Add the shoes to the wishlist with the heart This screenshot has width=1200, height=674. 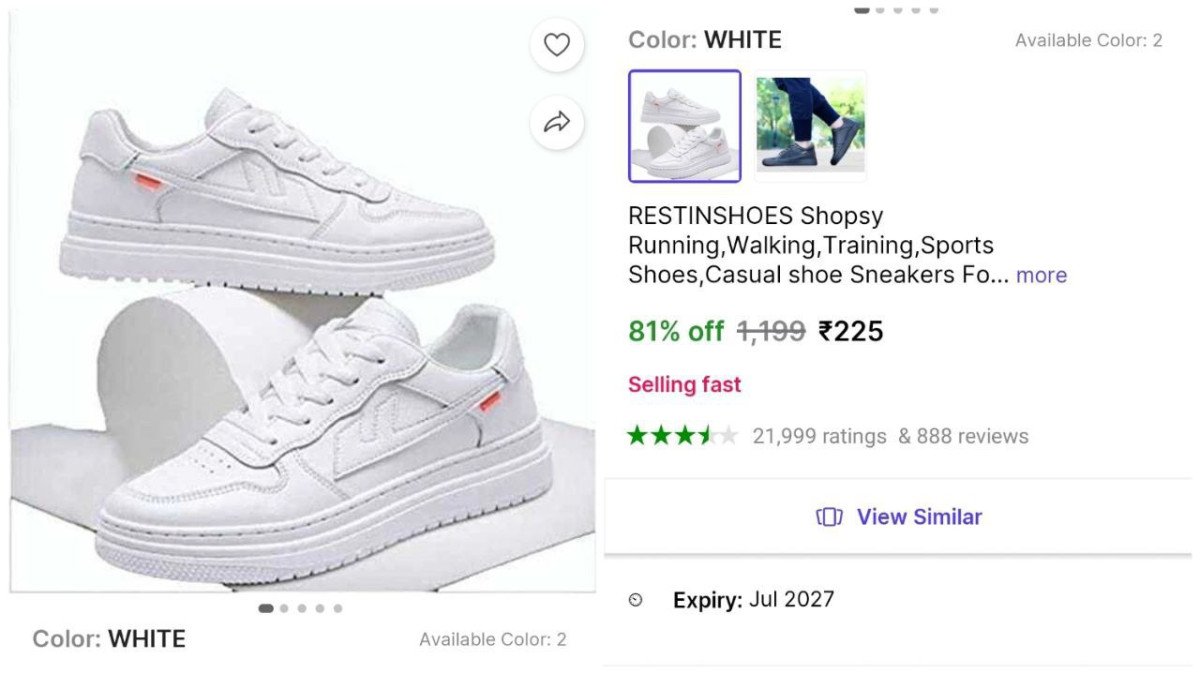(x=557, y=45)
